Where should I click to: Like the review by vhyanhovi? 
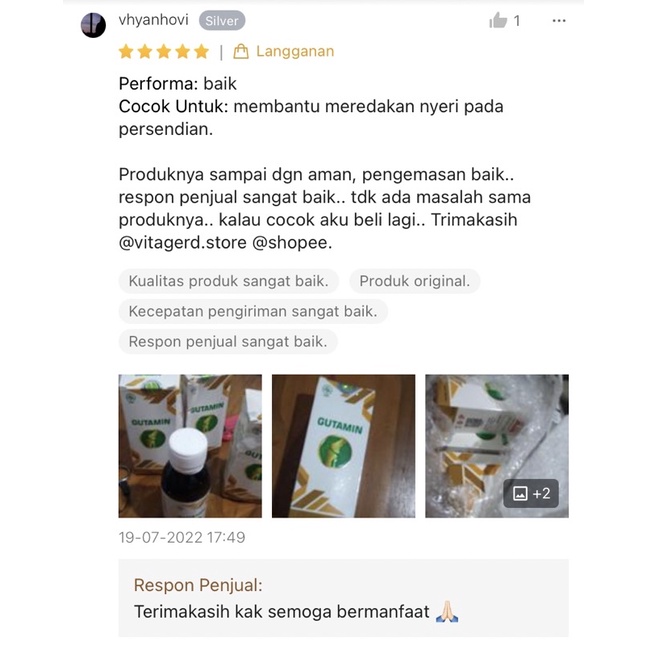498,21
